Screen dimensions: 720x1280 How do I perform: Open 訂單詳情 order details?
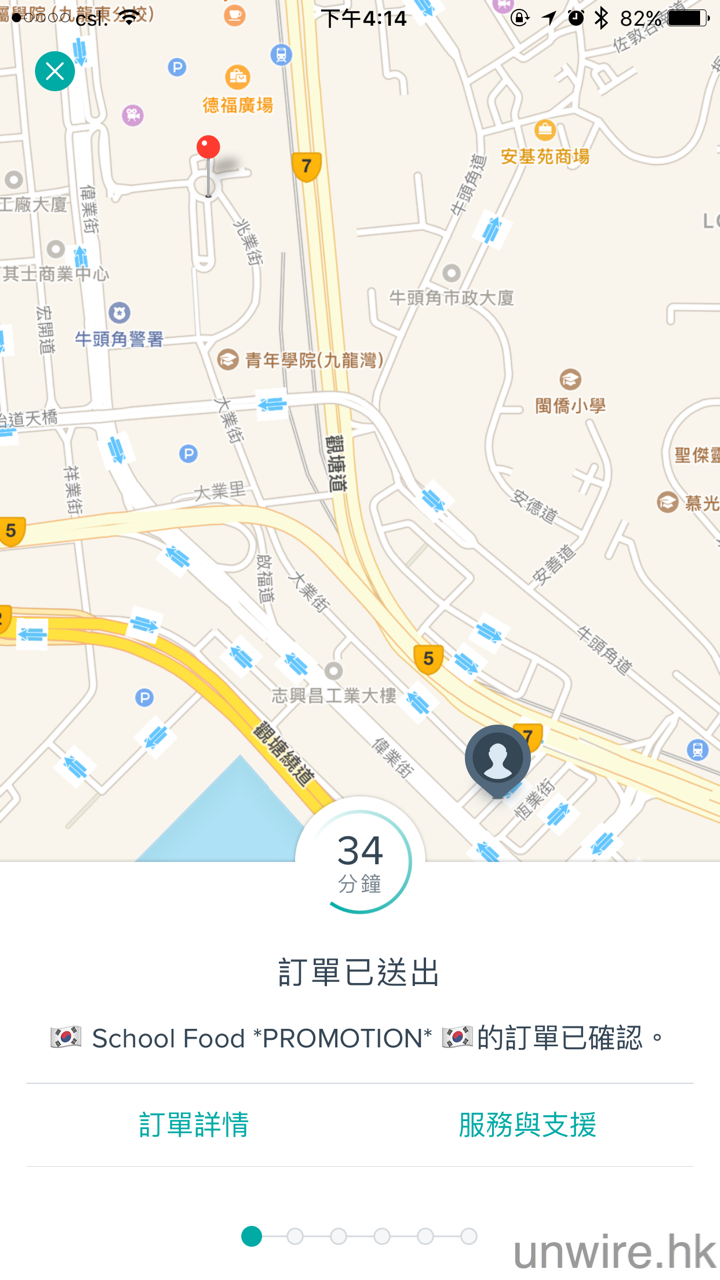(x=194, y=1125)
